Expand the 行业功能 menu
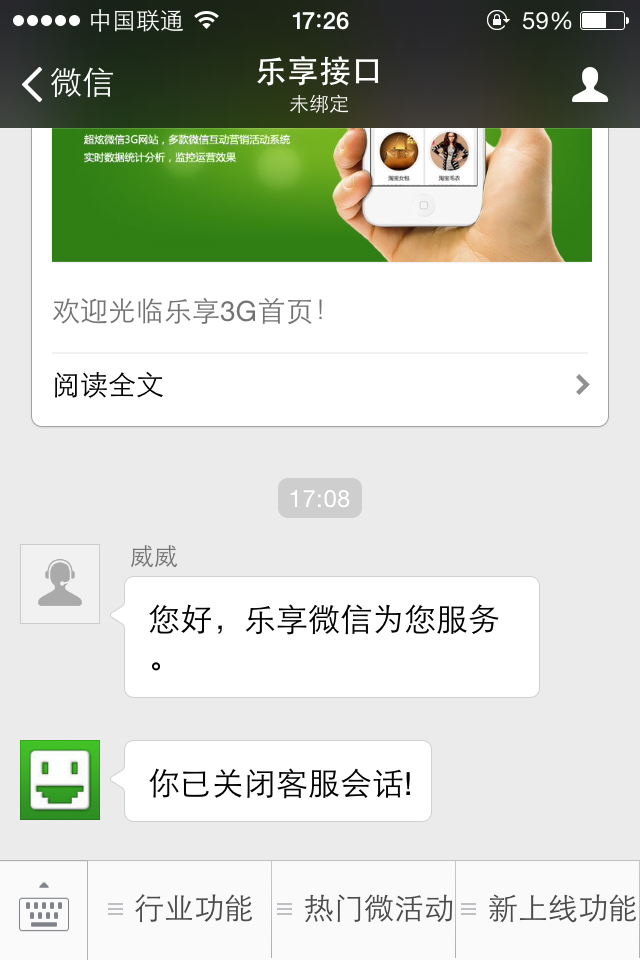This screenshot has height=960, width=640. click(x=180, y=909)
